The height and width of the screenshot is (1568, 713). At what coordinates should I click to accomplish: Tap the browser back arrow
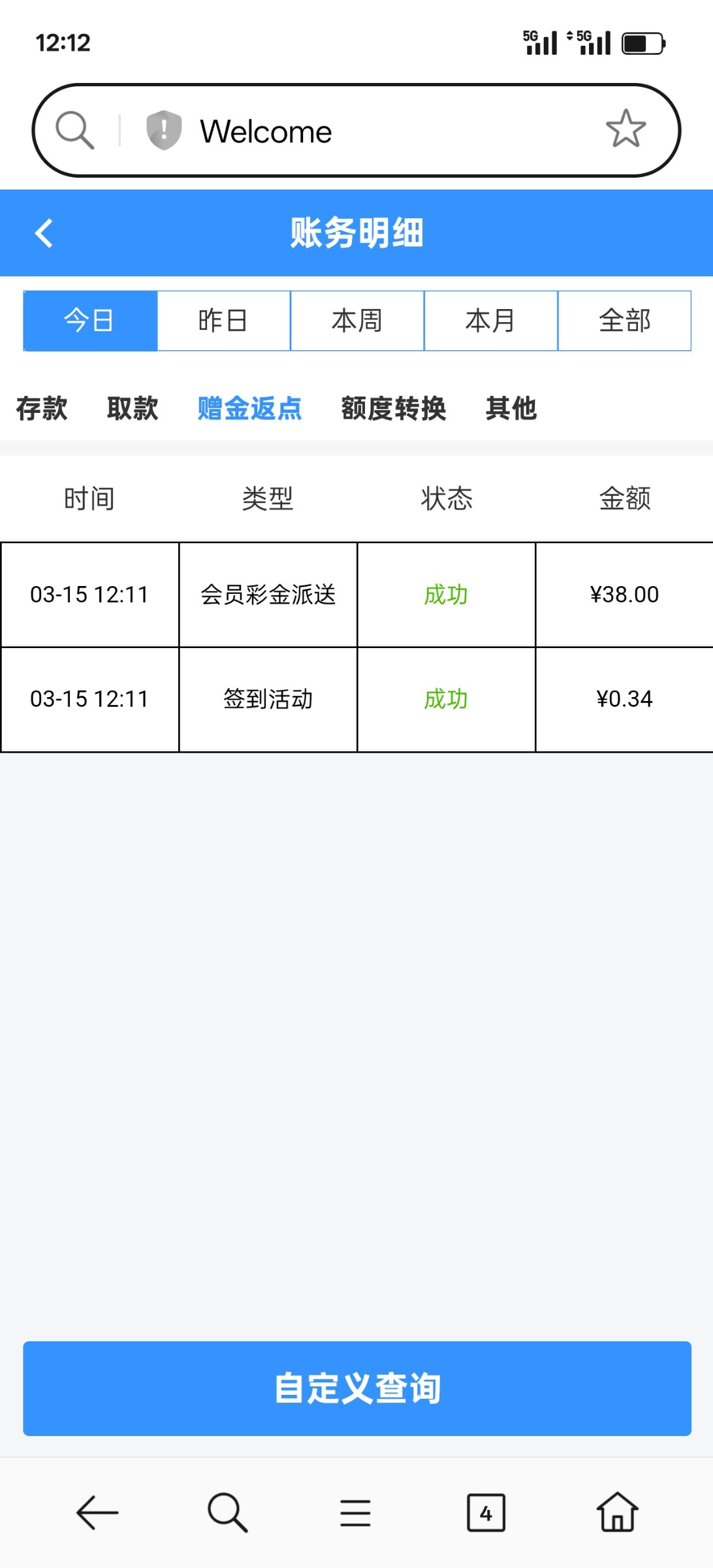tap(97, 1512)
